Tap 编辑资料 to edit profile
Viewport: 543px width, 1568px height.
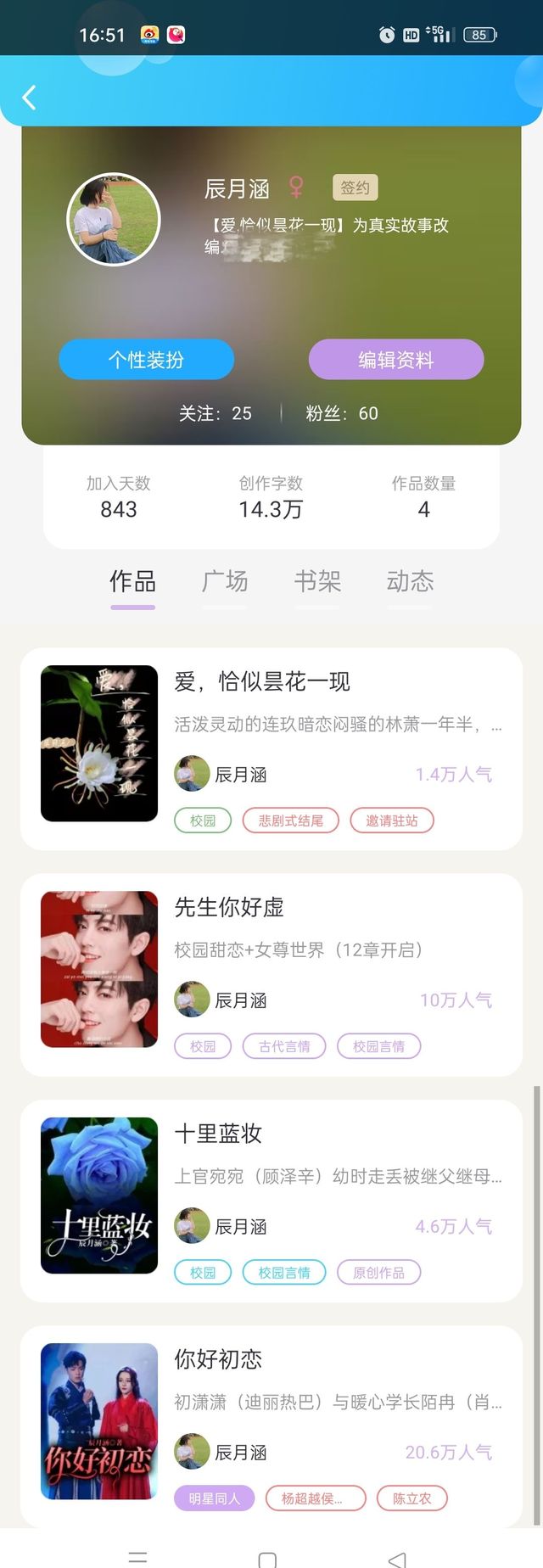coord(395,360)
